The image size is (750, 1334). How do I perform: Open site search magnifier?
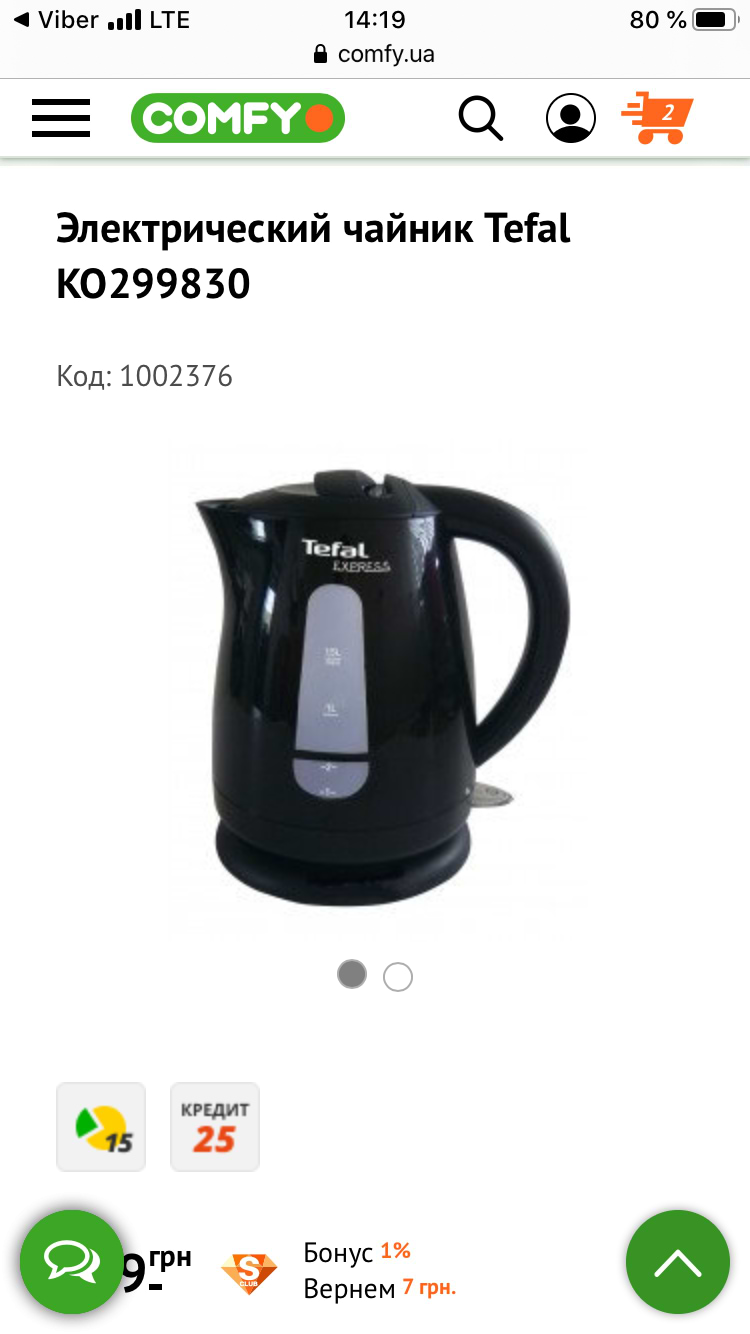coord(480,118)
